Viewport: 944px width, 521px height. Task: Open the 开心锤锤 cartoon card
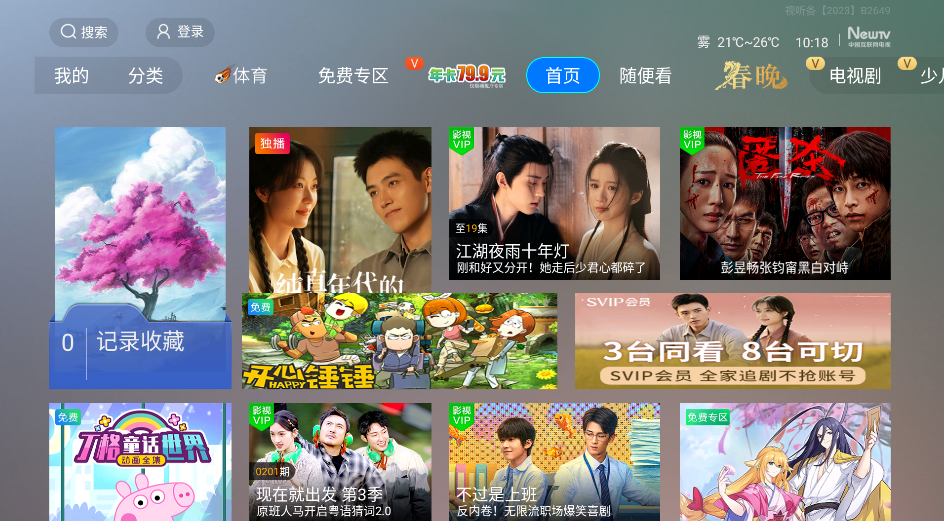pyautogui.click(x=399, y=341)
